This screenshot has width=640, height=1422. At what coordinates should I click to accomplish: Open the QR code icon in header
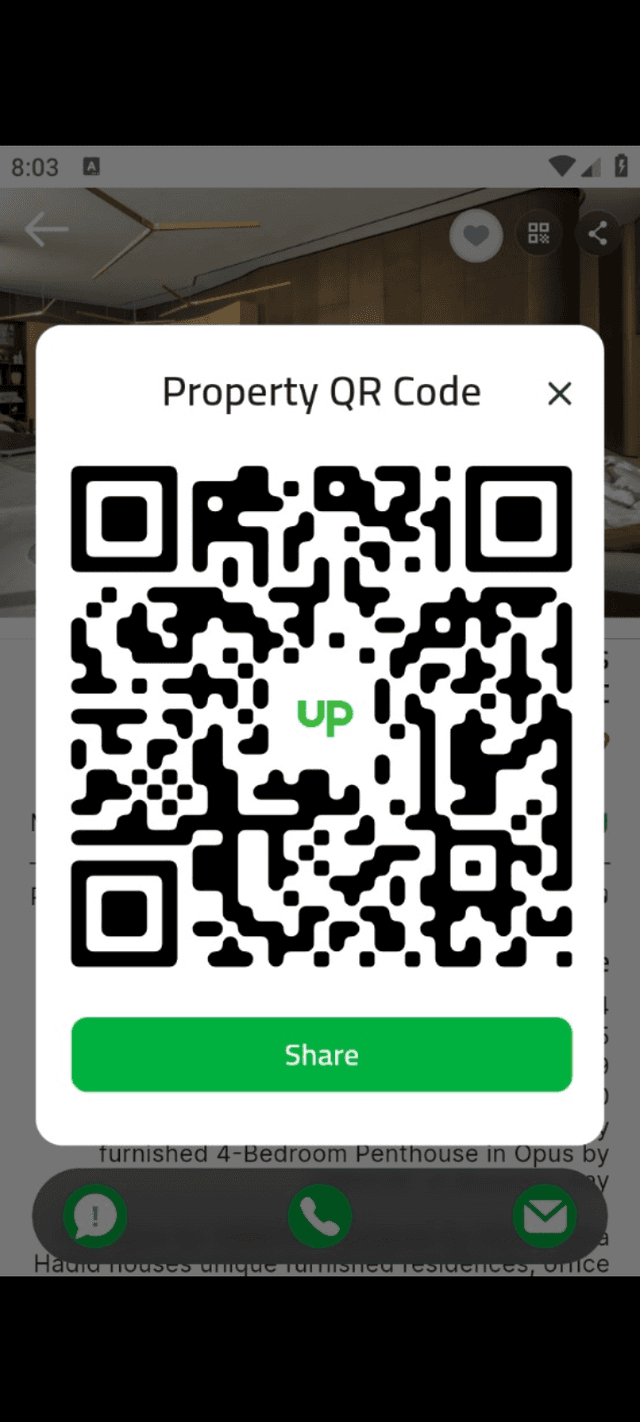tap(539, 234)
